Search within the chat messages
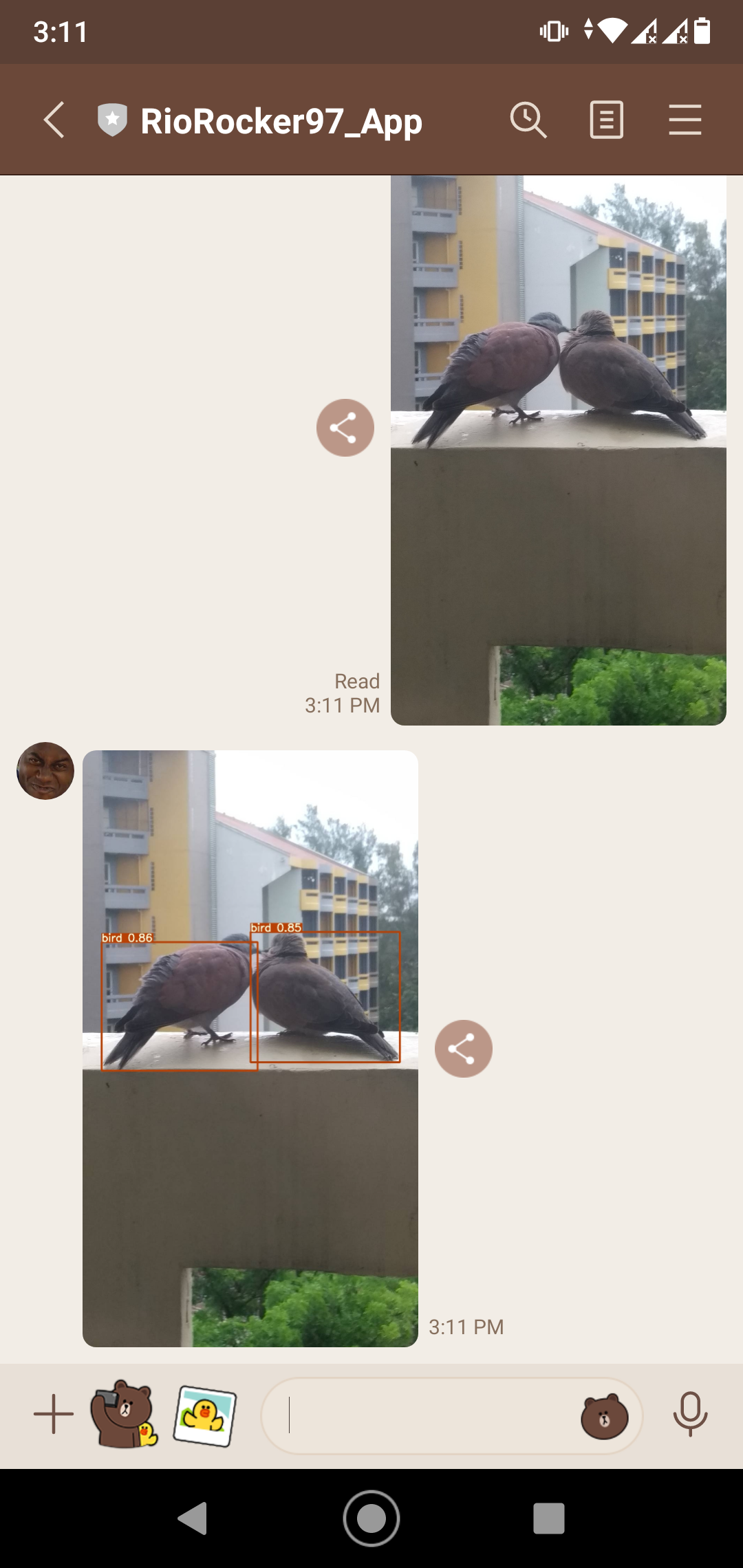 528,120
